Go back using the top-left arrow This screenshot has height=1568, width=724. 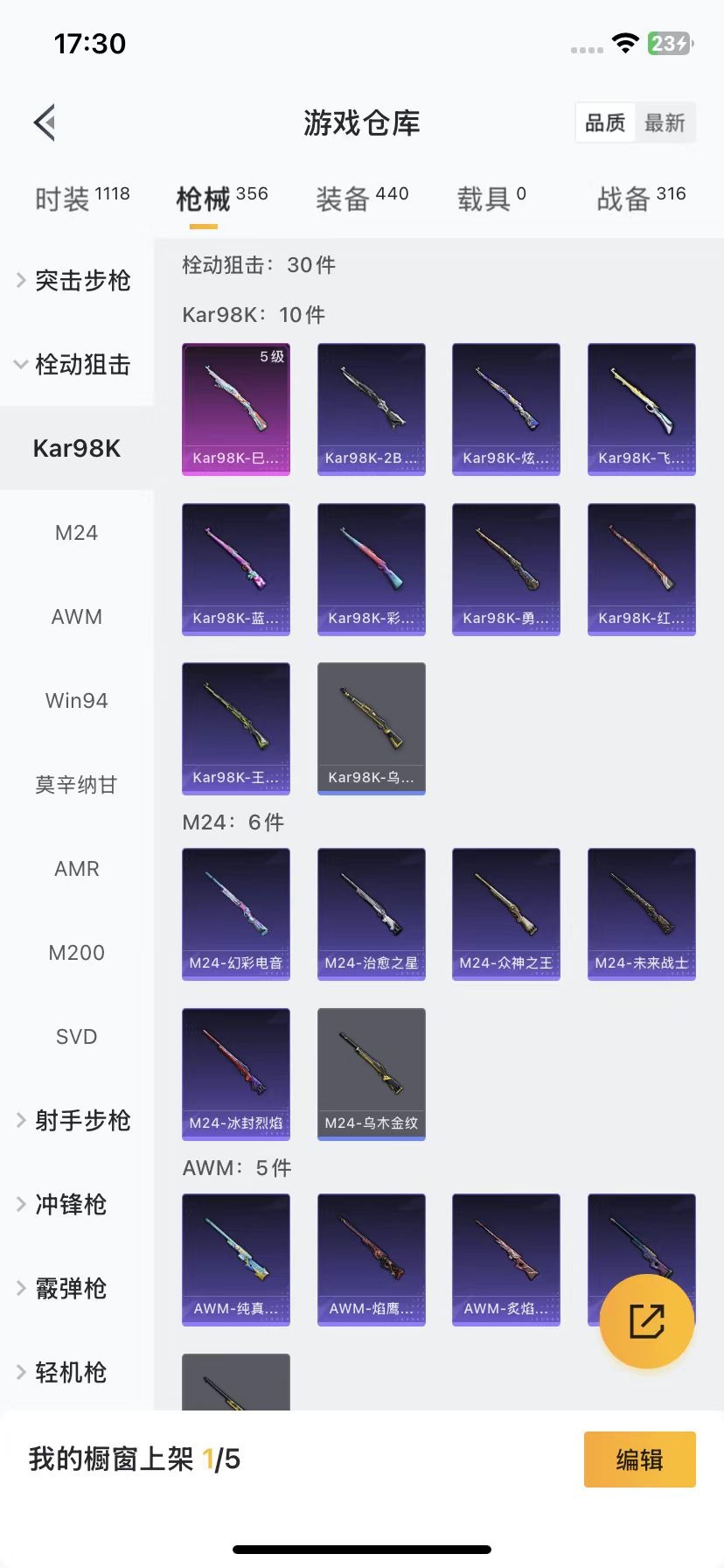pos(45,122)
